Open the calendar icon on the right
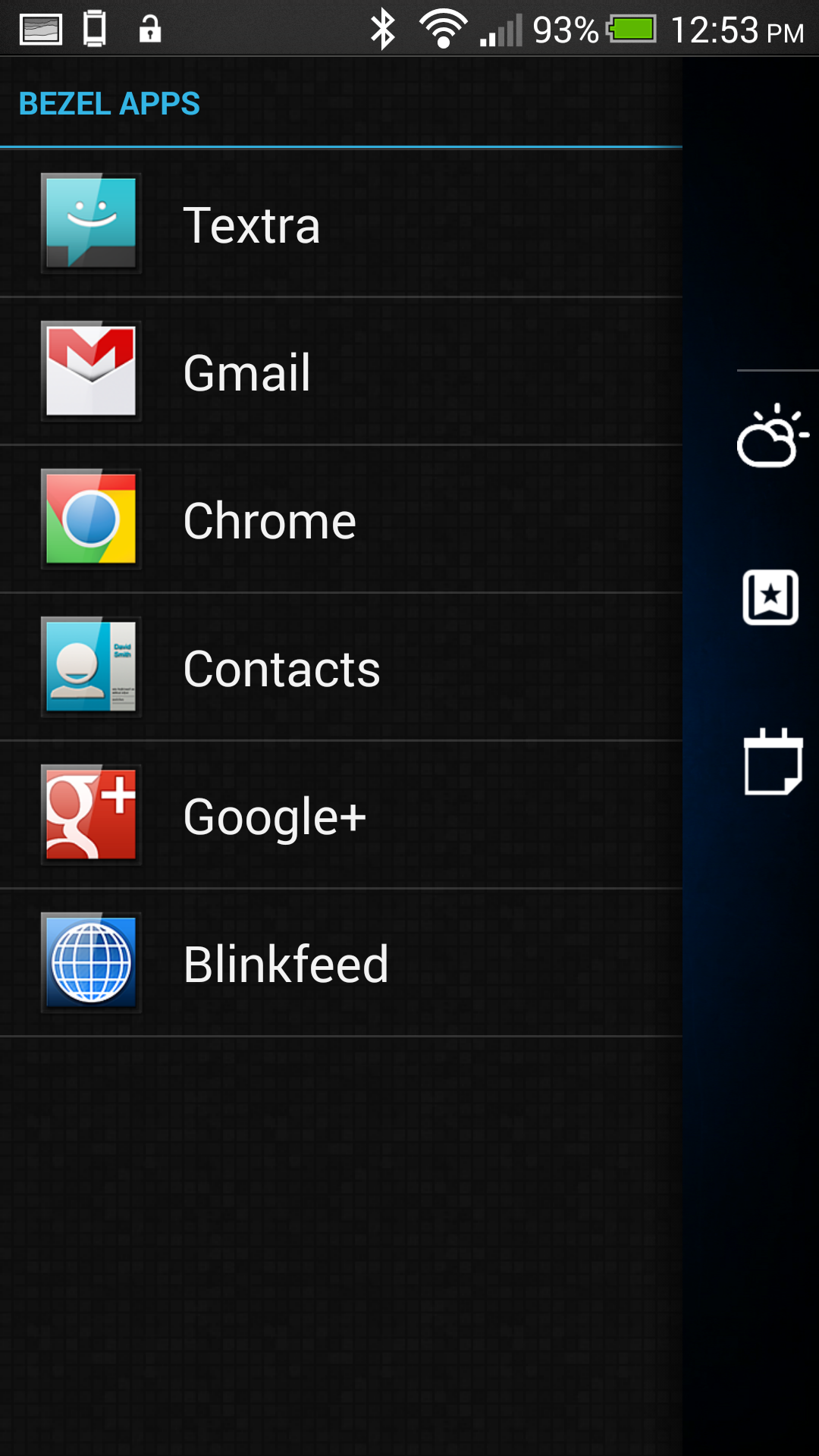 (773, 761)
